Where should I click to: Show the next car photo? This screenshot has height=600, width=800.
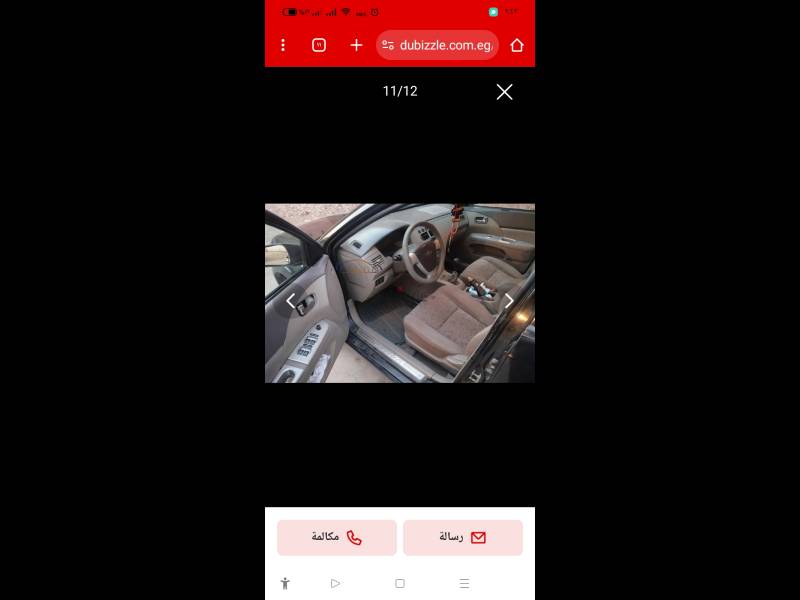[509, 300]
